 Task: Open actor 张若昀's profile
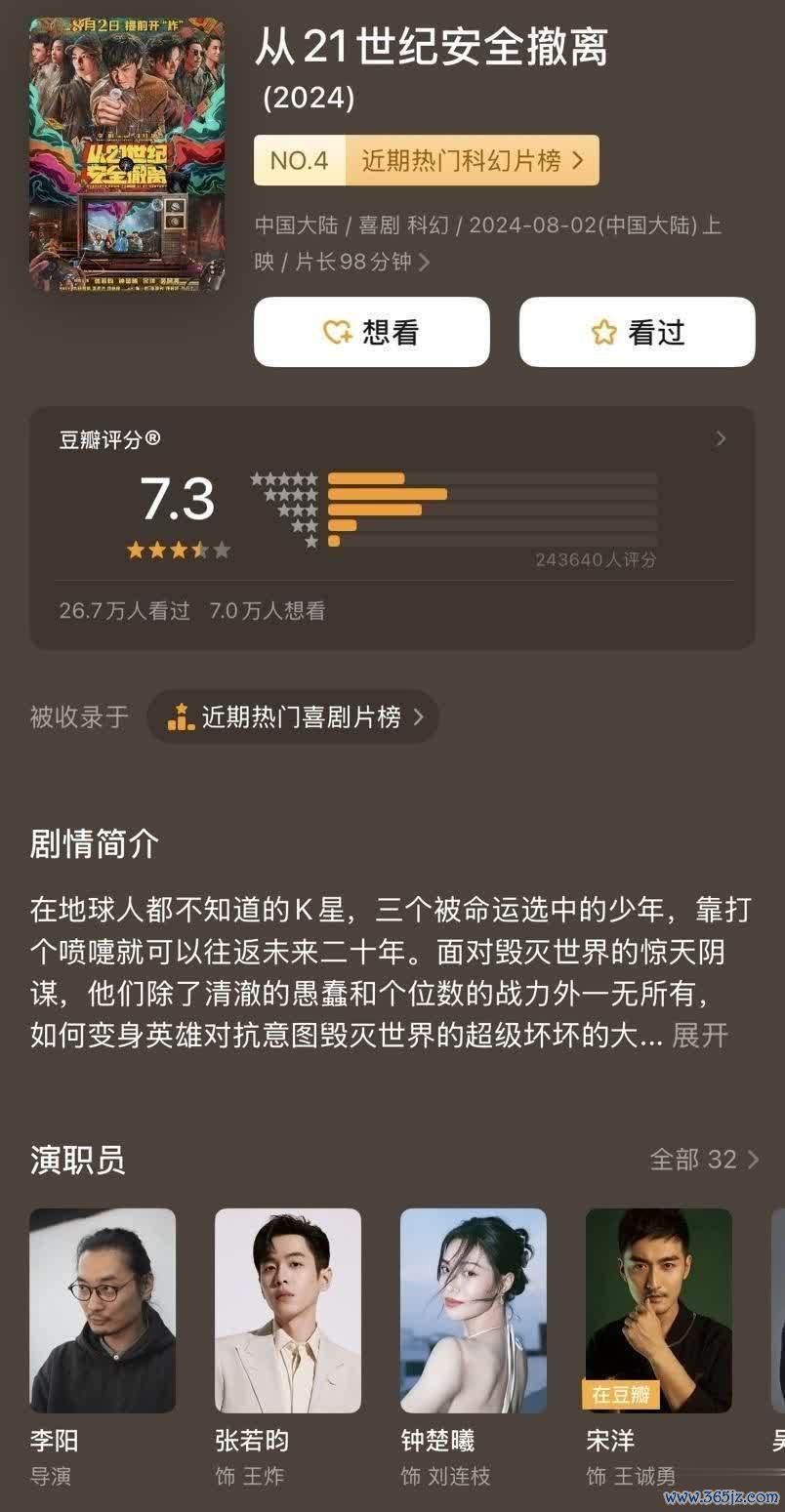(x=288, y=1311)
